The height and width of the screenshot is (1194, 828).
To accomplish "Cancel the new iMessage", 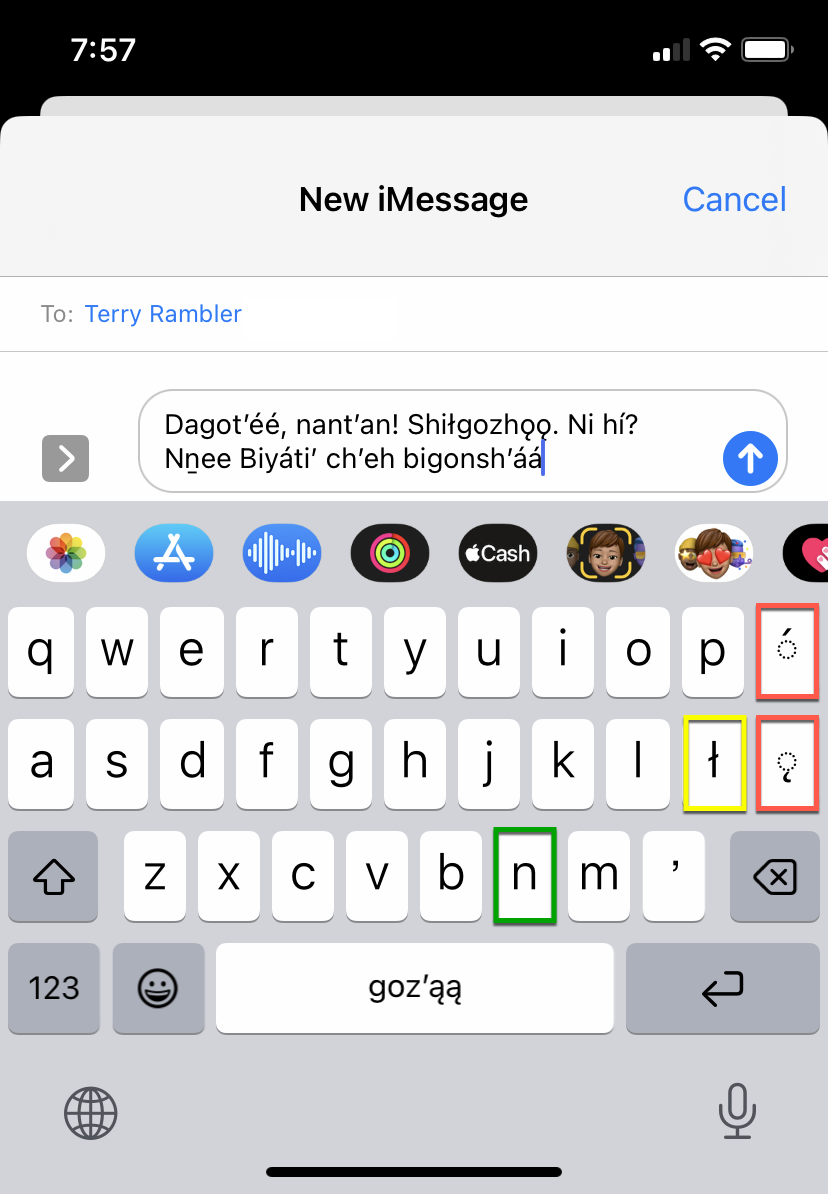I will tap(734, 199).
